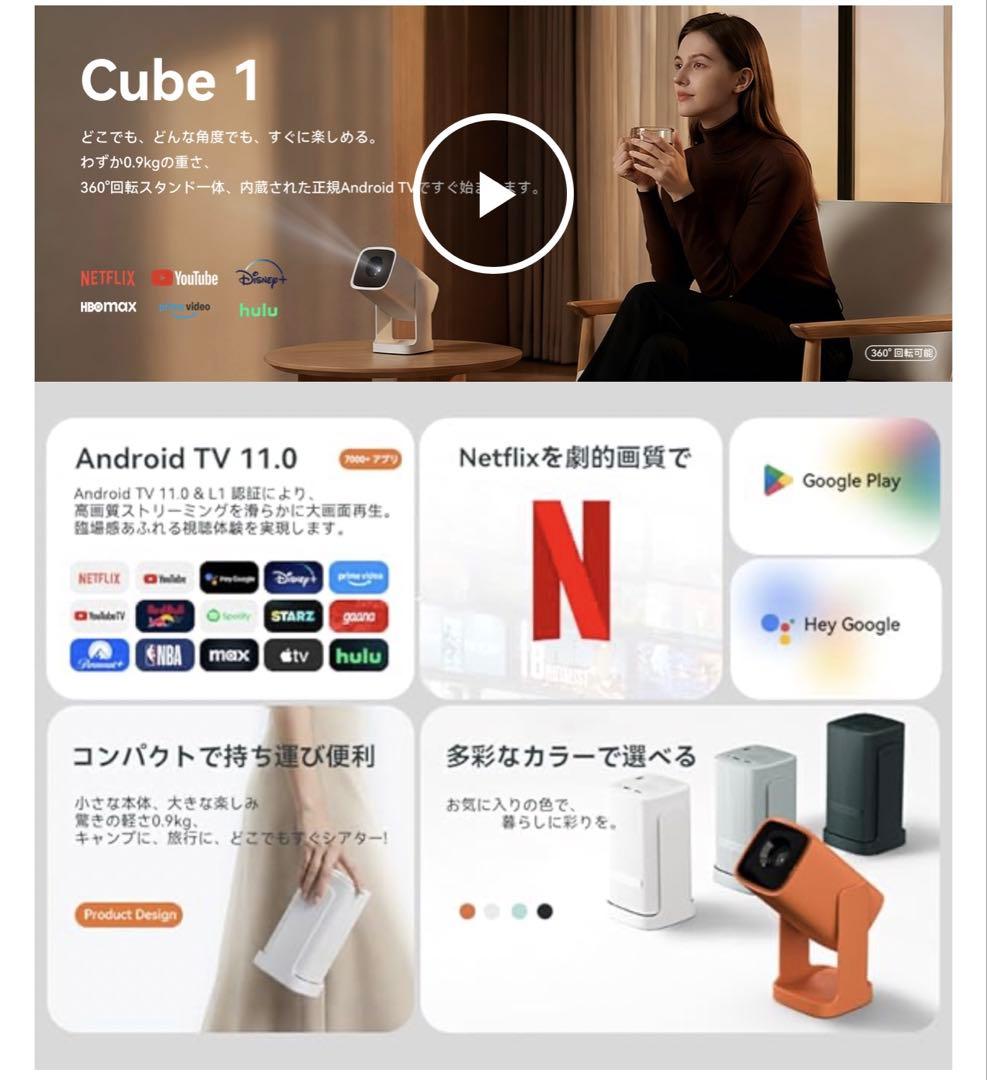The width and height of the screenshot is (987, 1080).
Task: Open the YouTube TV app icon
Action: pyautogui.click(x=100, y=617)
